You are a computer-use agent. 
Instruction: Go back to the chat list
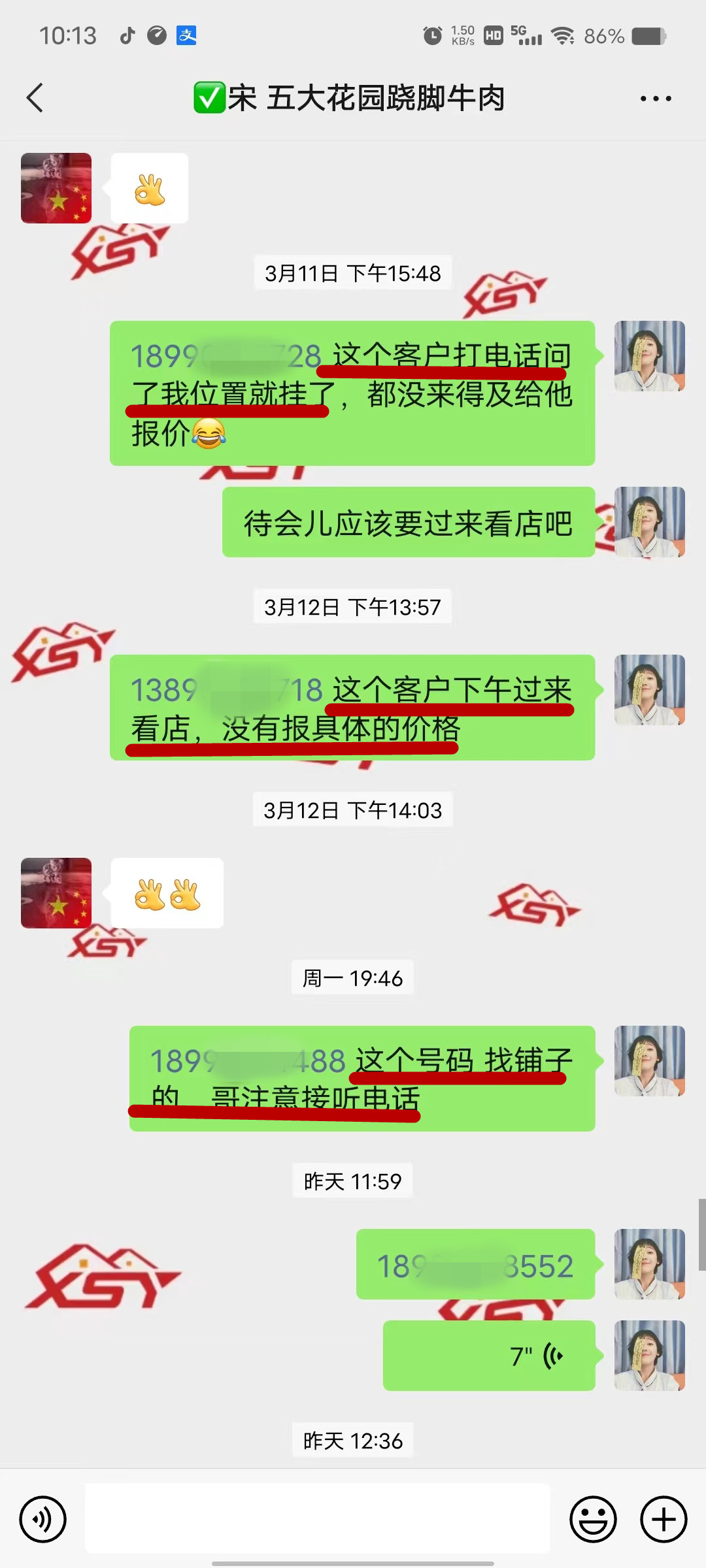[35, 98]
